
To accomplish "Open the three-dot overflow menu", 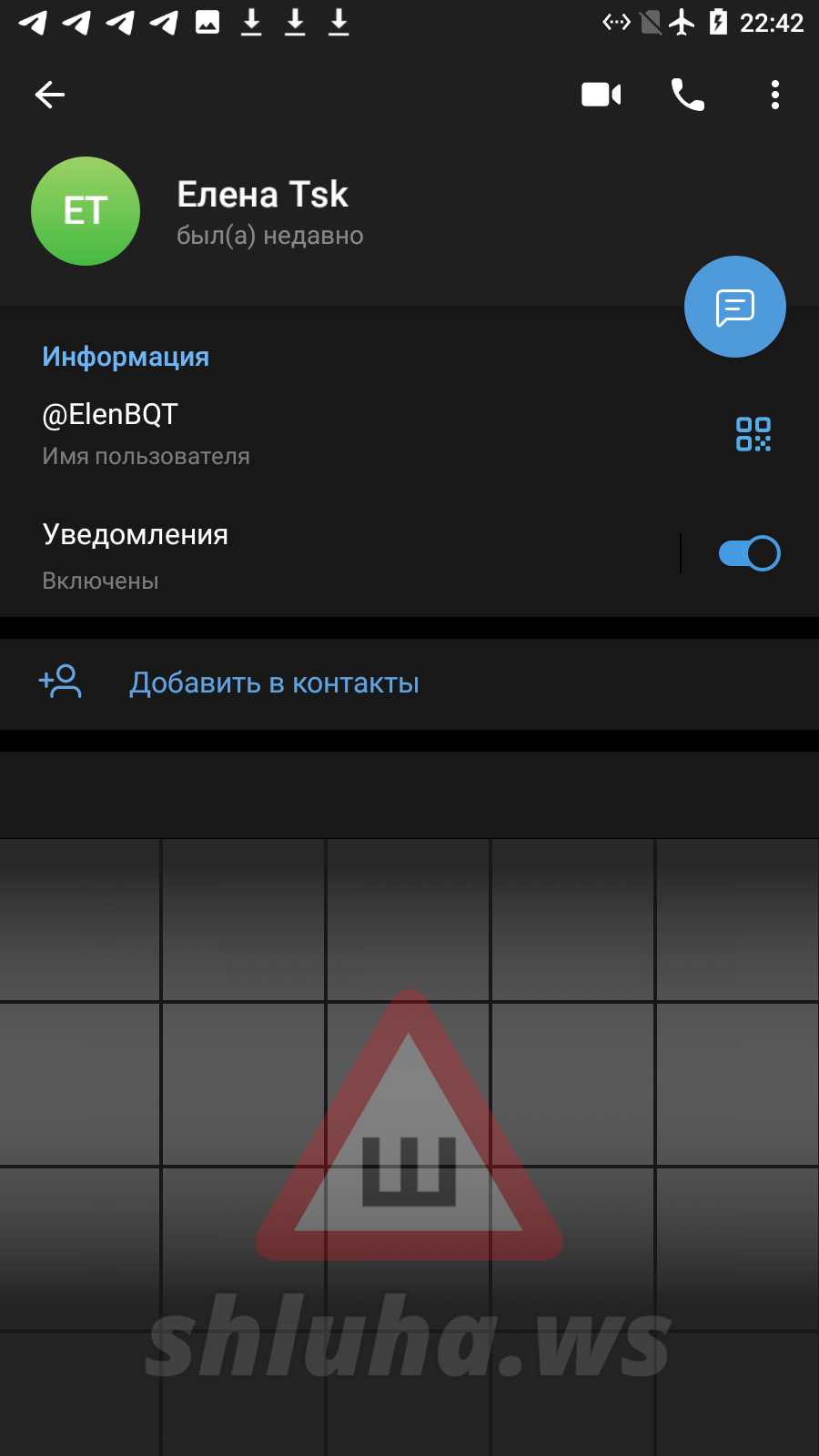I will pyautogui.click(x=775, y=95).
